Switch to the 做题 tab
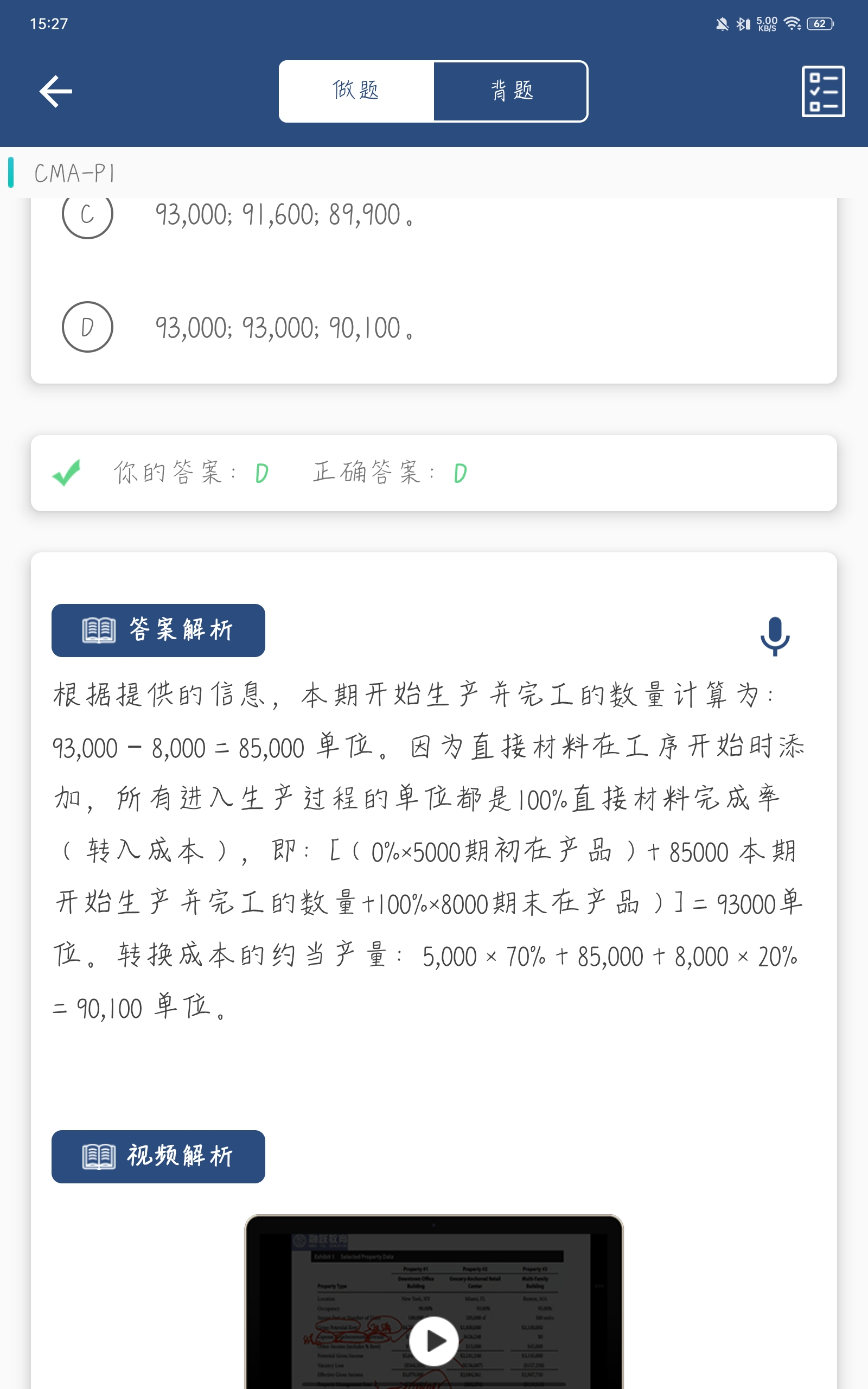The width and height of the screenshot is (868, 1389). click(x=356, y=91)
